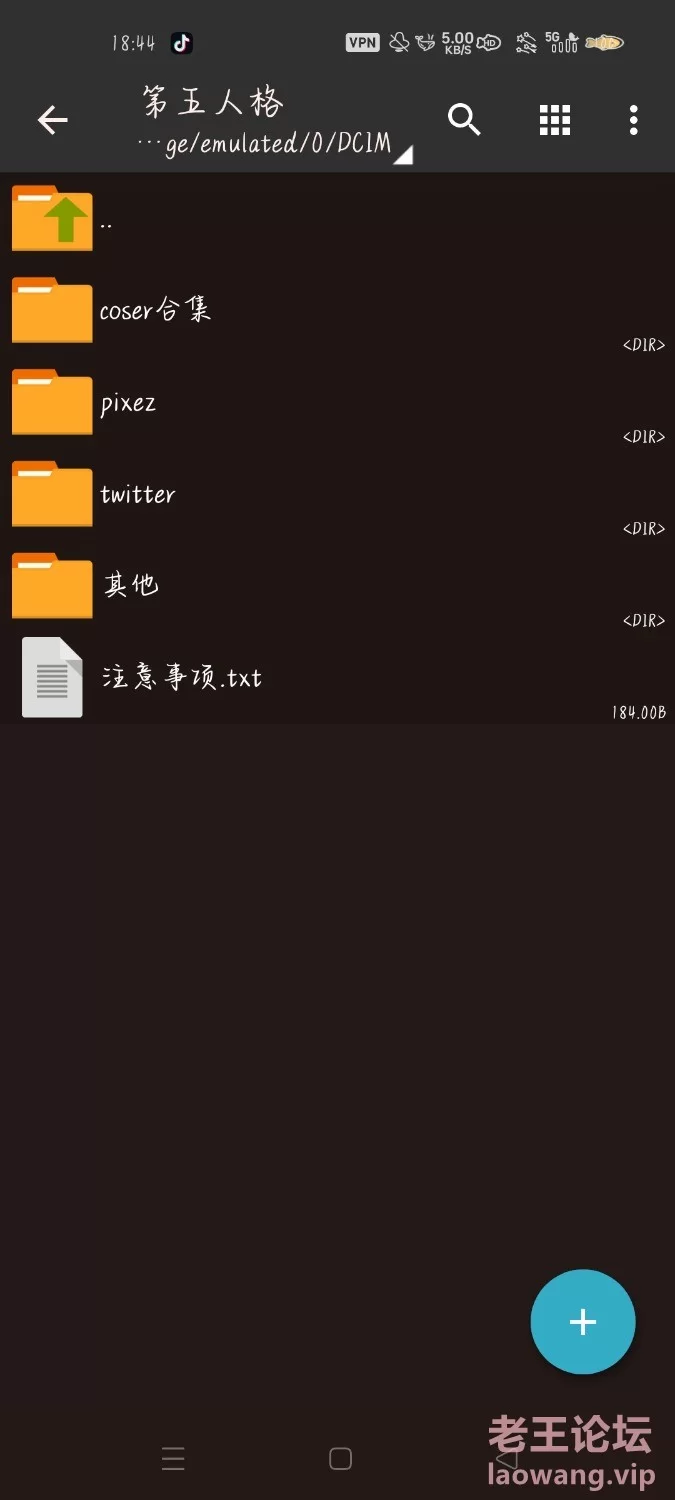Open the file search icon
675x1500 pixels.
(x=464, y=120)
